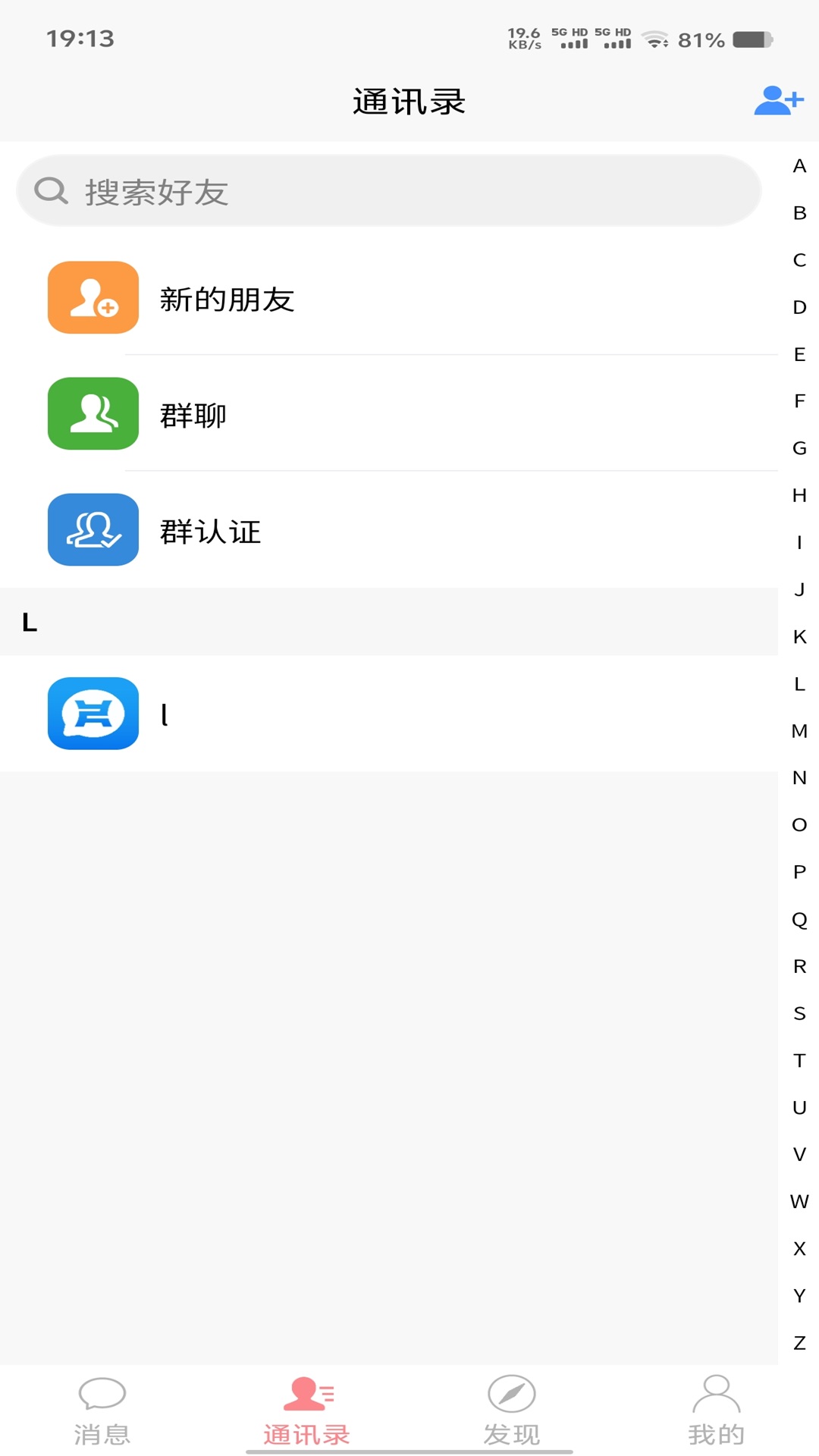Screen dimensions: 819x1456
Task: Open the 群聊 group chat icon
Action: (92, 414)
